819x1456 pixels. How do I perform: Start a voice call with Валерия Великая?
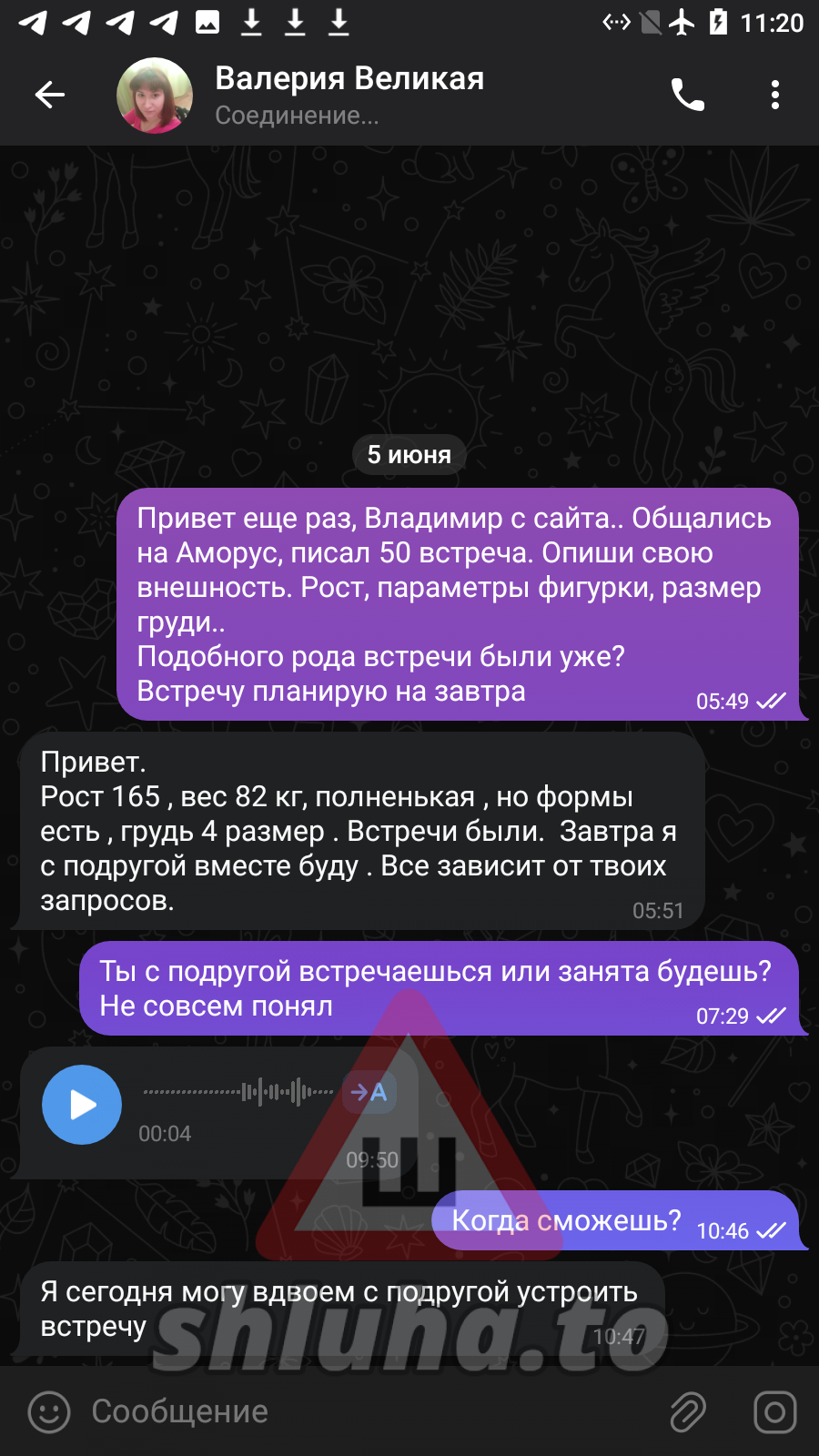pos(687,95)
